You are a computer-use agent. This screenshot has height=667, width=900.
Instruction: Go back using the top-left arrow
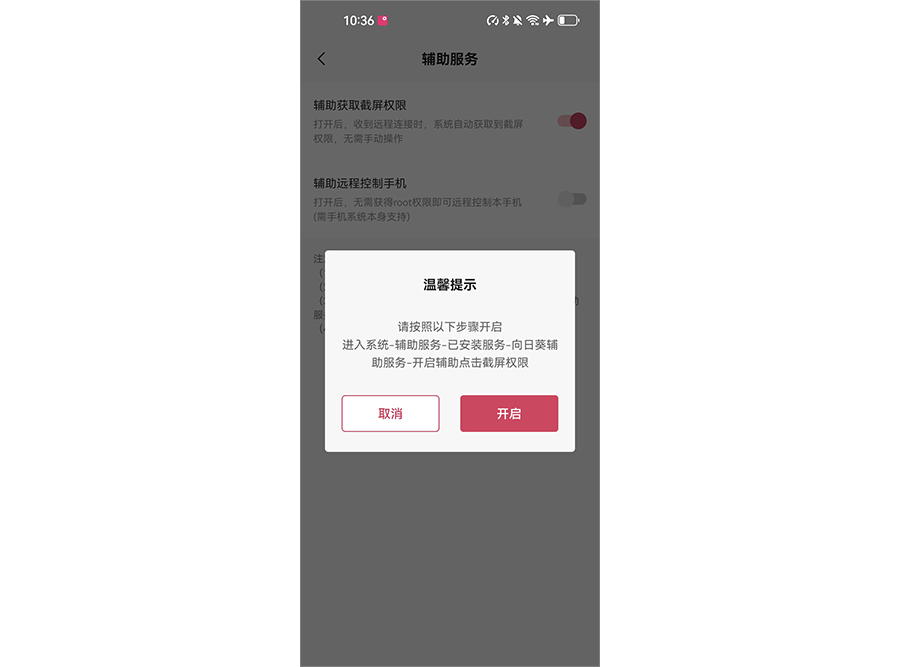pyautogui.click(x=321, y=59)
